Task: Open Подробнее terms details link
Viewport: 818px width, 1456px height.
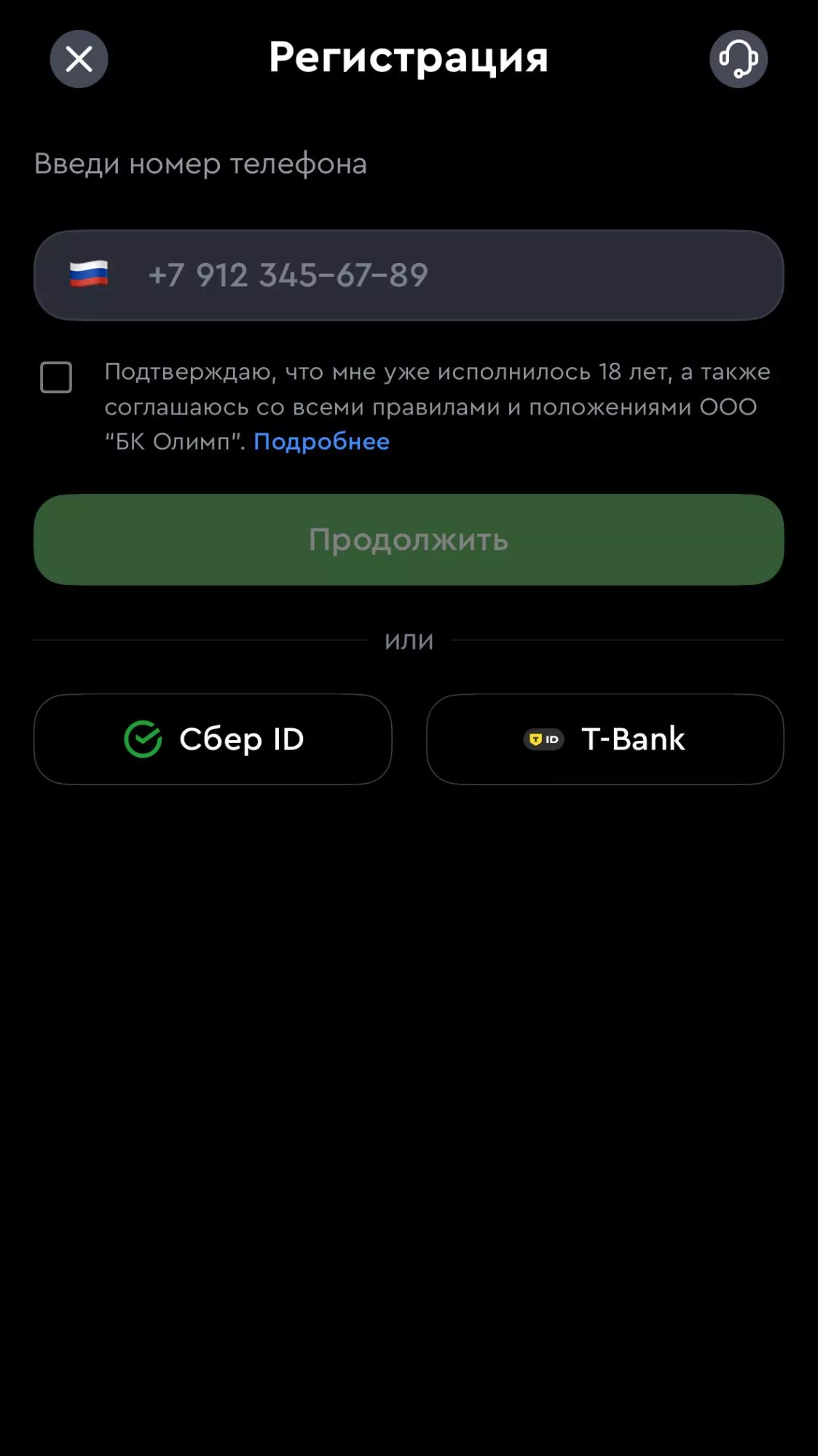Action: point(320,441)
